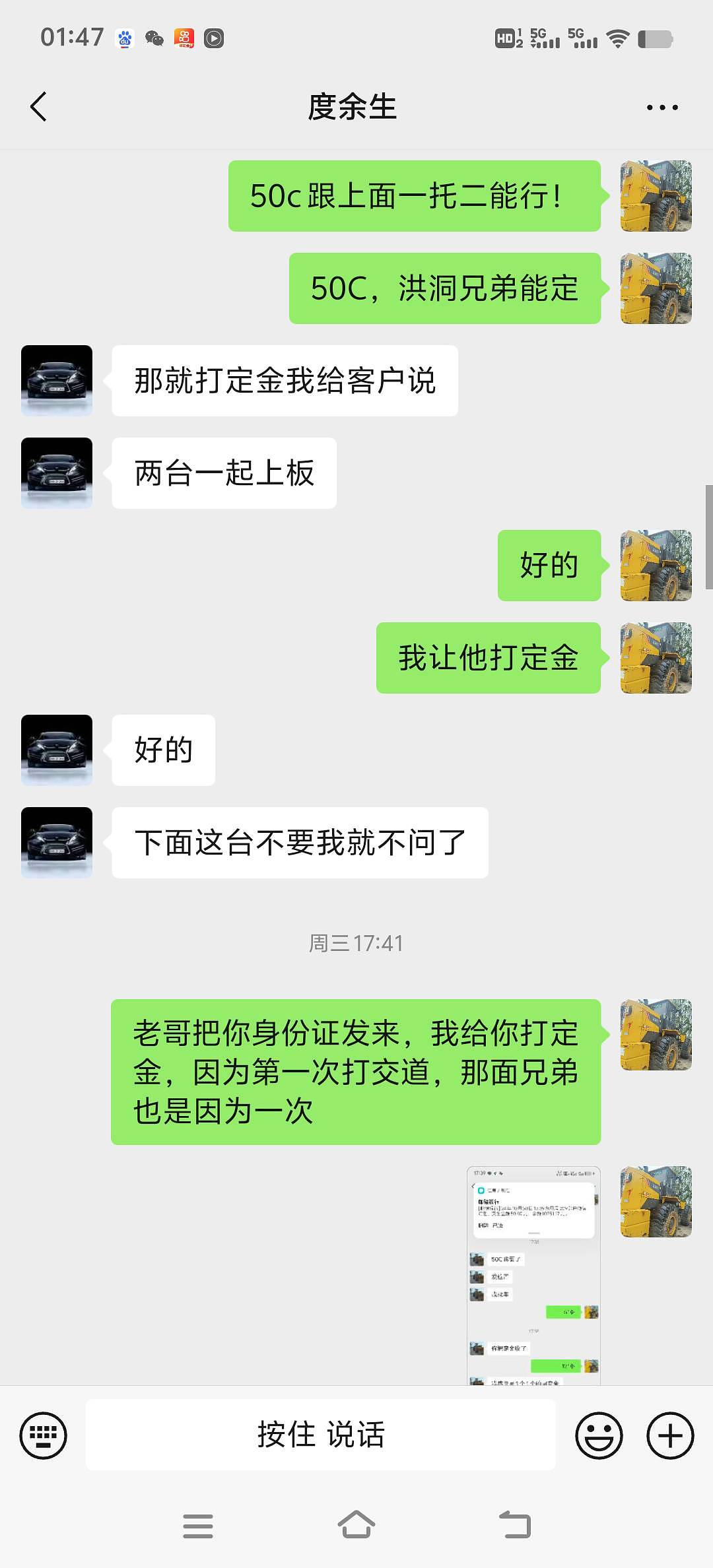Switch to keyboard text input

44,1435
